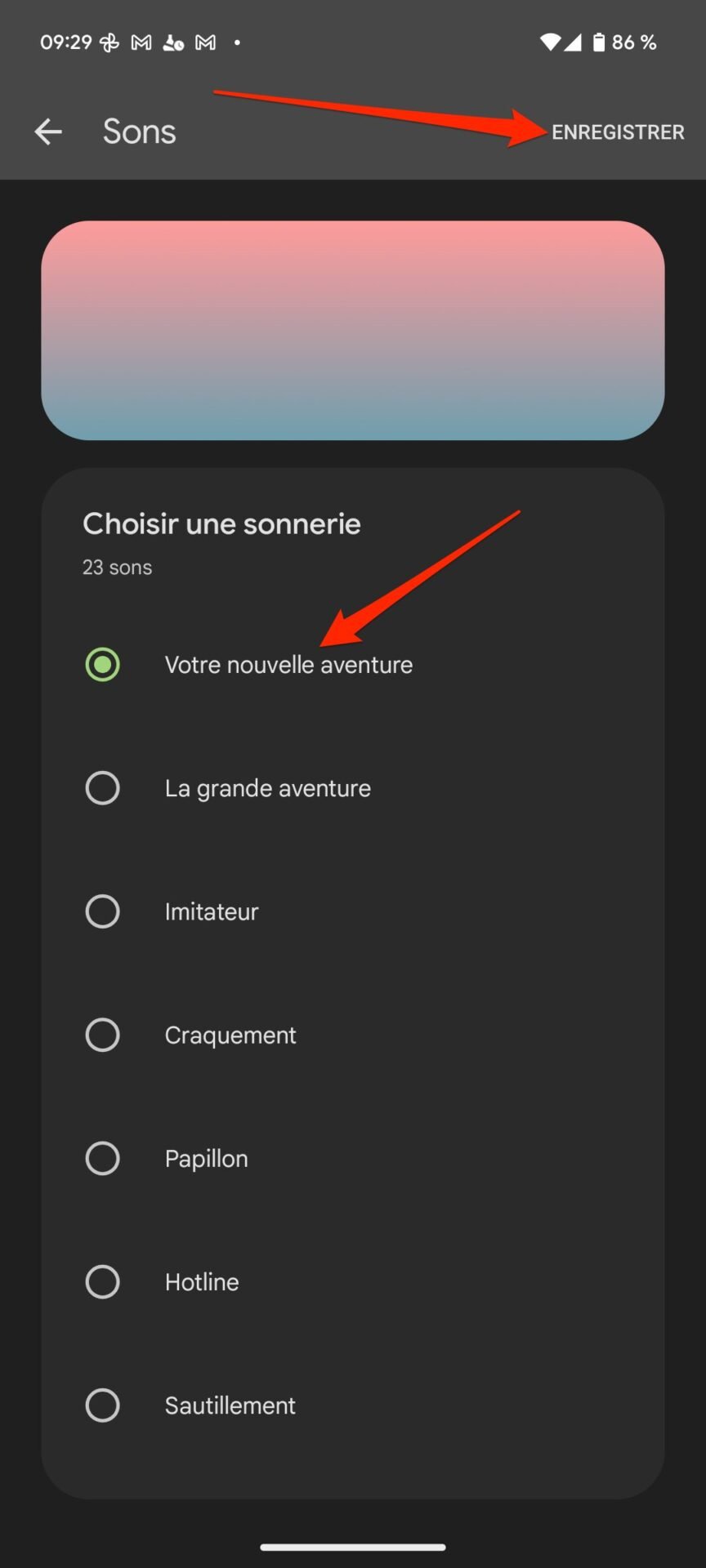
Task: Select the Imitateur sound
Action: click(x=353, y=911)
